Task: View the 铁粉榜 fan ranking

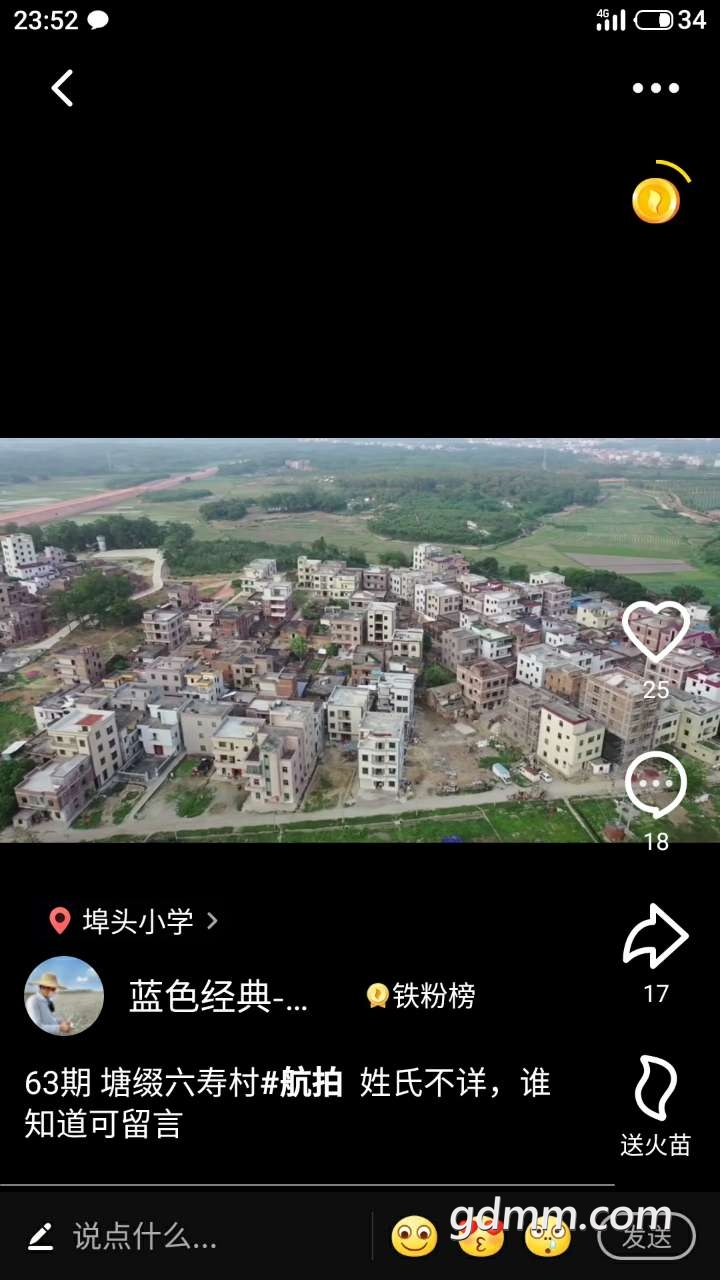Action: click(x=421, y=995)
